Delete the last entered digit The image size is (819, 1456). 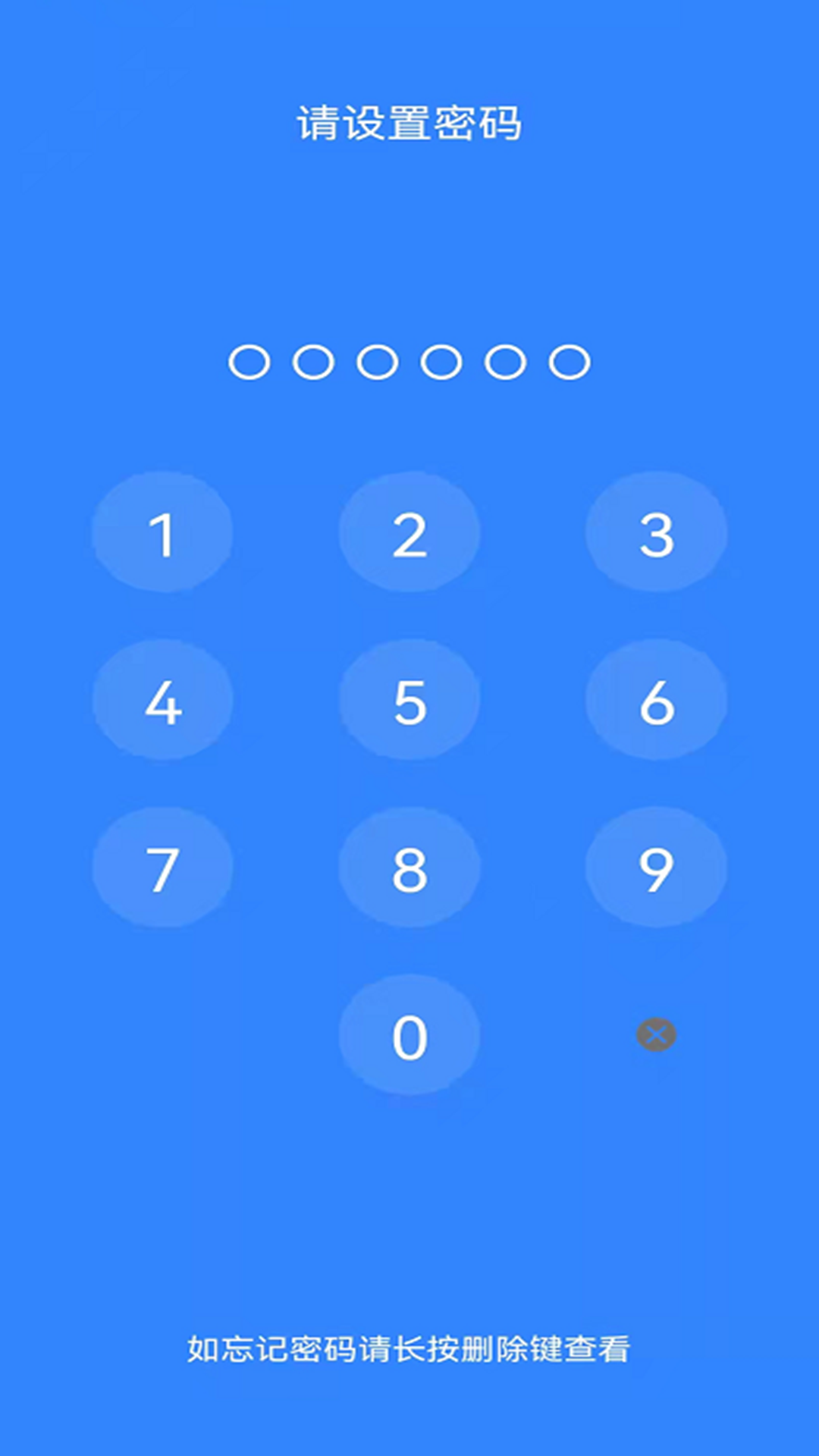pyautogui.click(x=656, y=1035)
